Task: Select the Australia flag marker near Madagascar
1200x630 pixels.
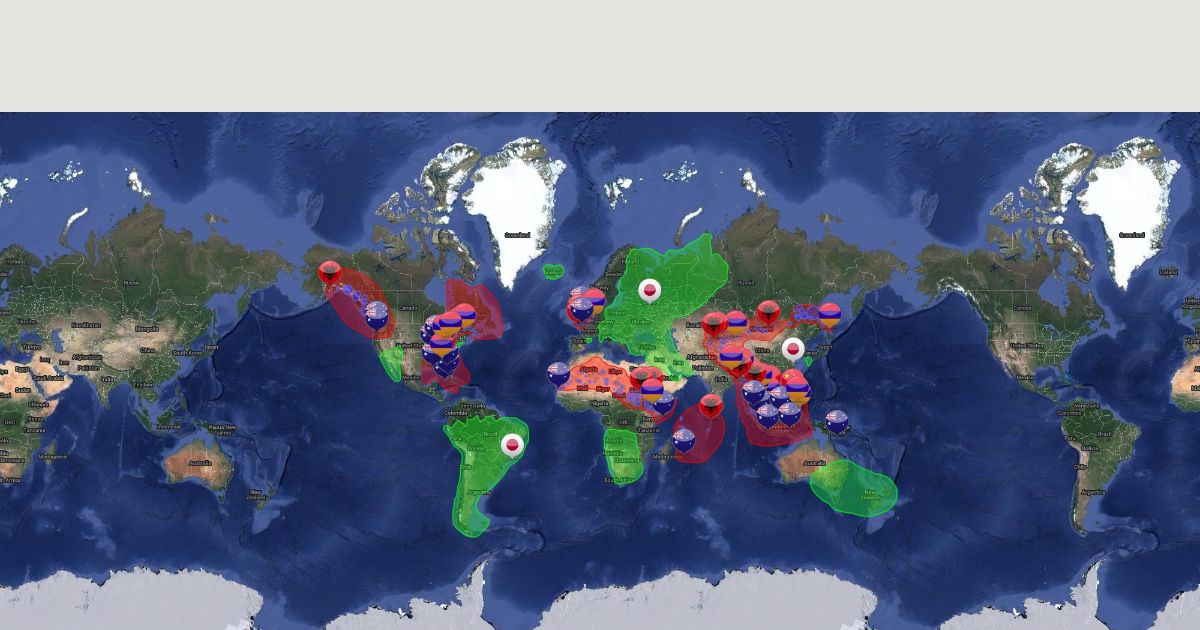Action: click(684, 438)
